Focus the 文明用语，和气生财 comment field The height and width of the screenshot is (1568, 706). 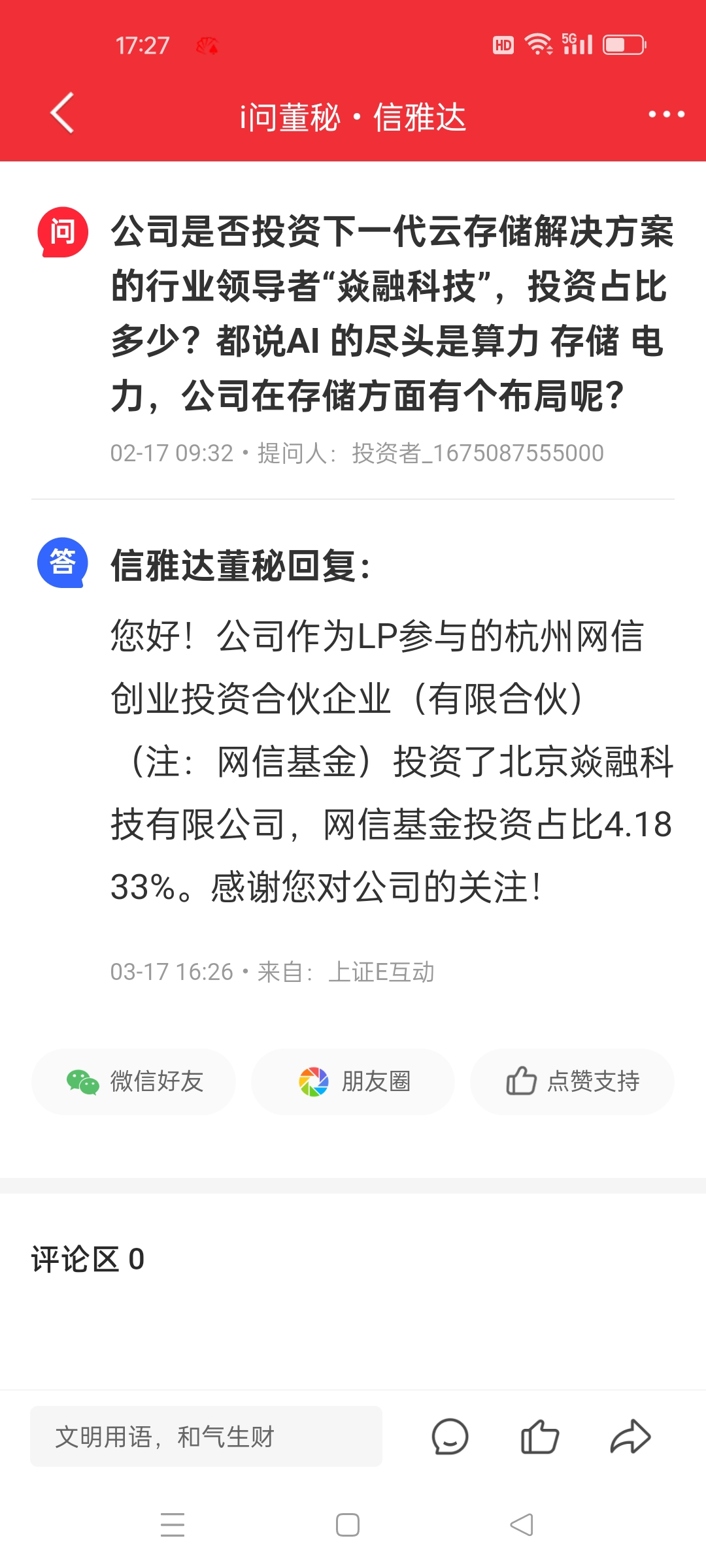coord(206,1437)
